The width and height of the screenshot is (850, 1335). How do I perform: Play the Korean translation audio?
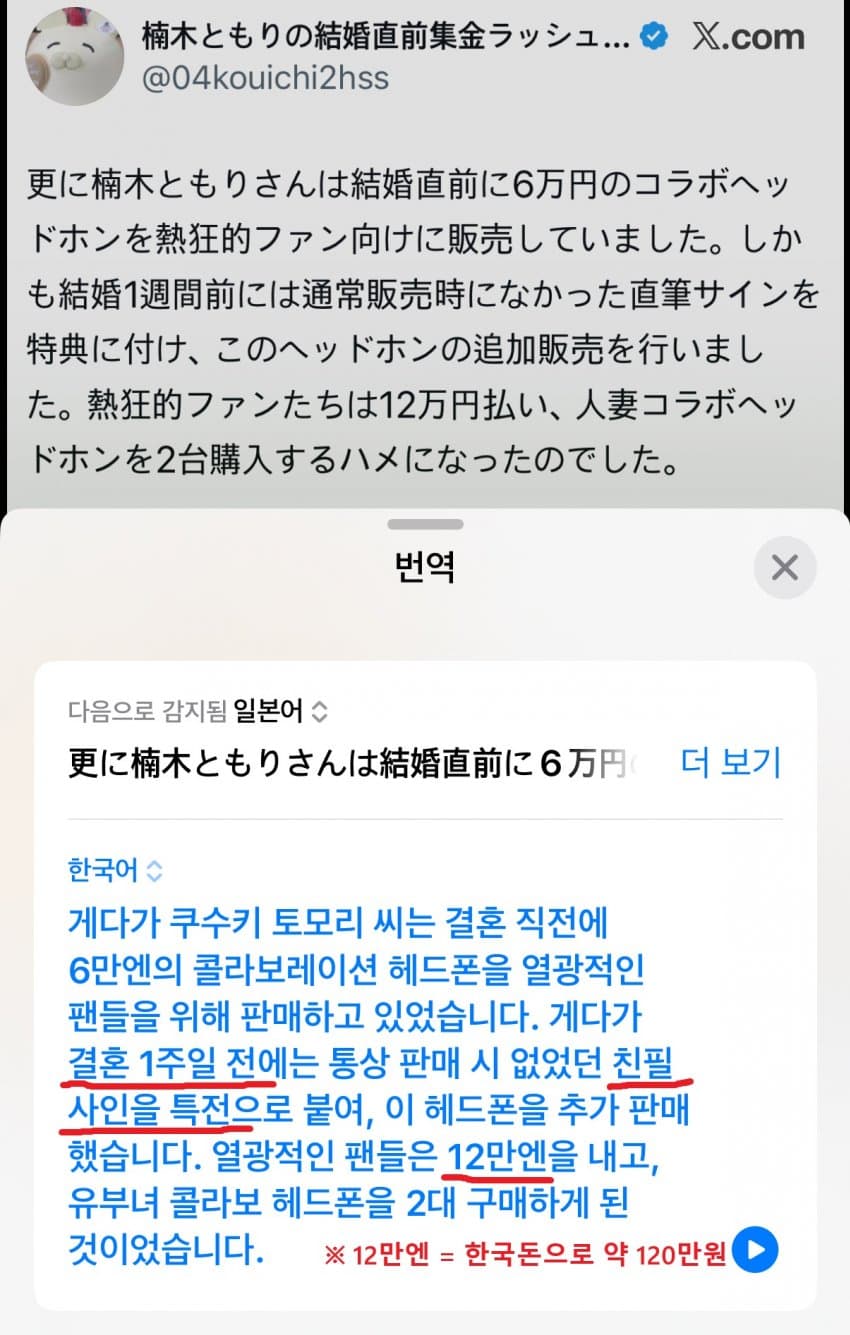(x=755, y=1250)
